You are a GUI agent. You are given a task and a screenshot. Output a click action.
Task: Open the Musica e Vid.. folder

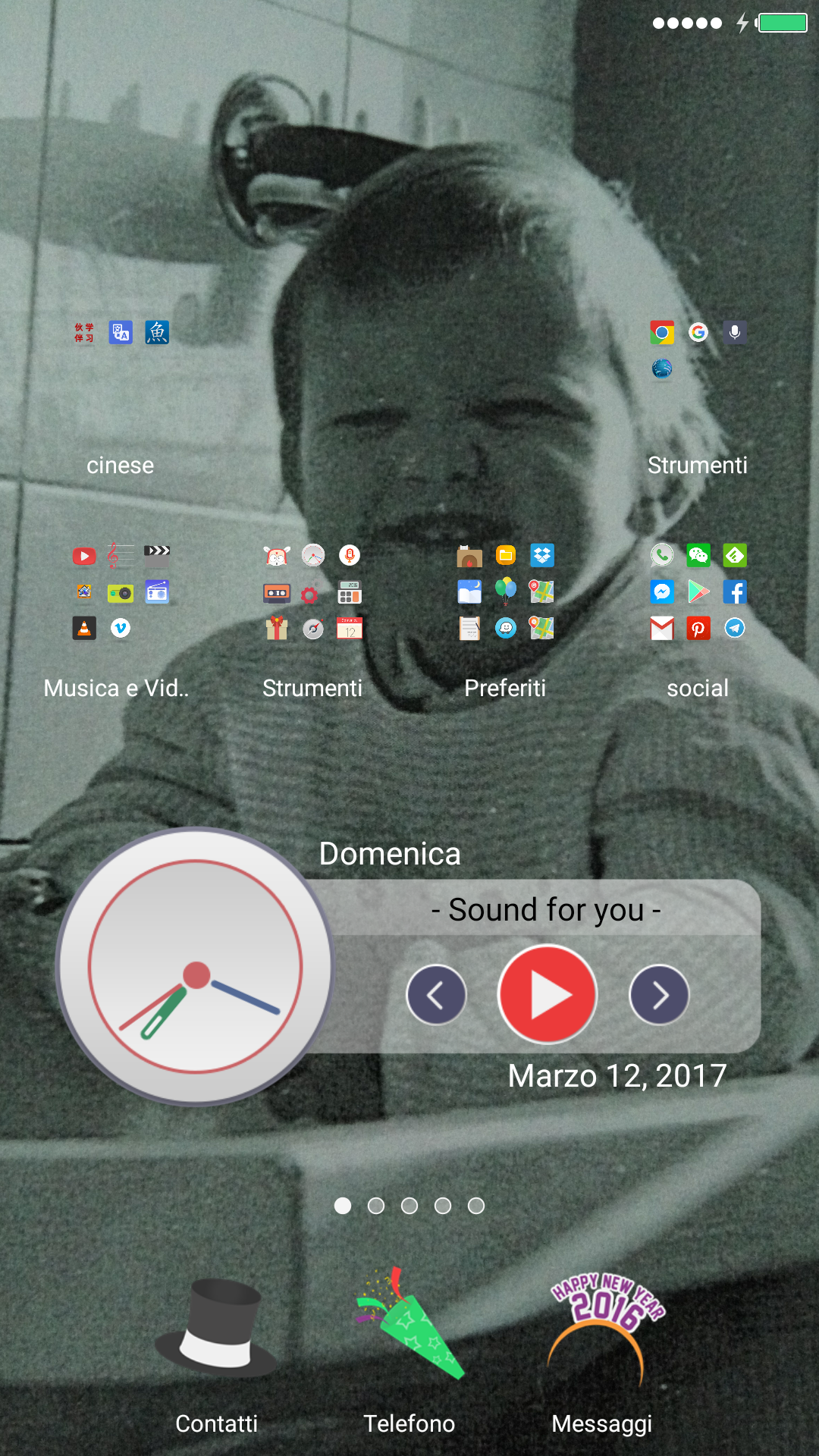[120, 592]
